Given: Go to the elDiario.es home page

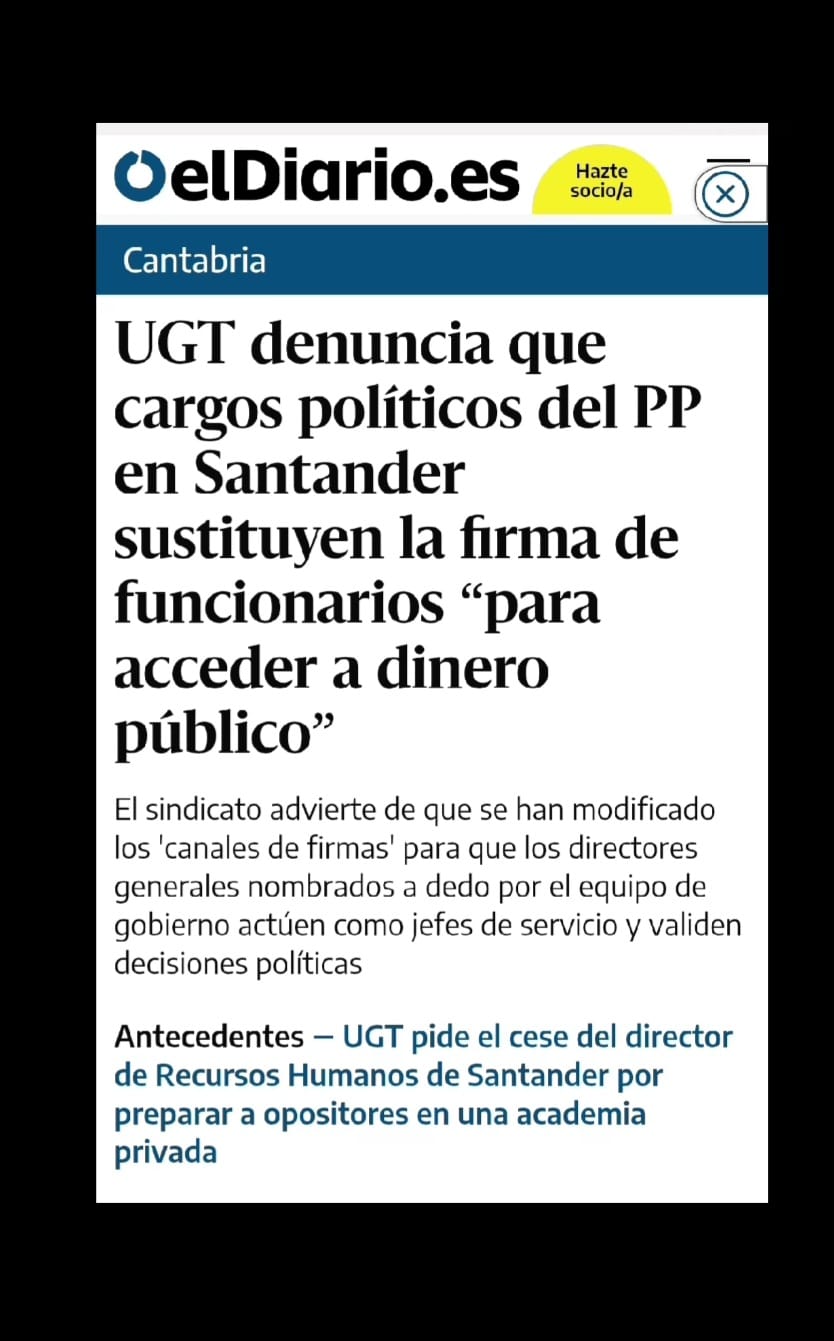Looking at the screenshot, I should point(316,177).
